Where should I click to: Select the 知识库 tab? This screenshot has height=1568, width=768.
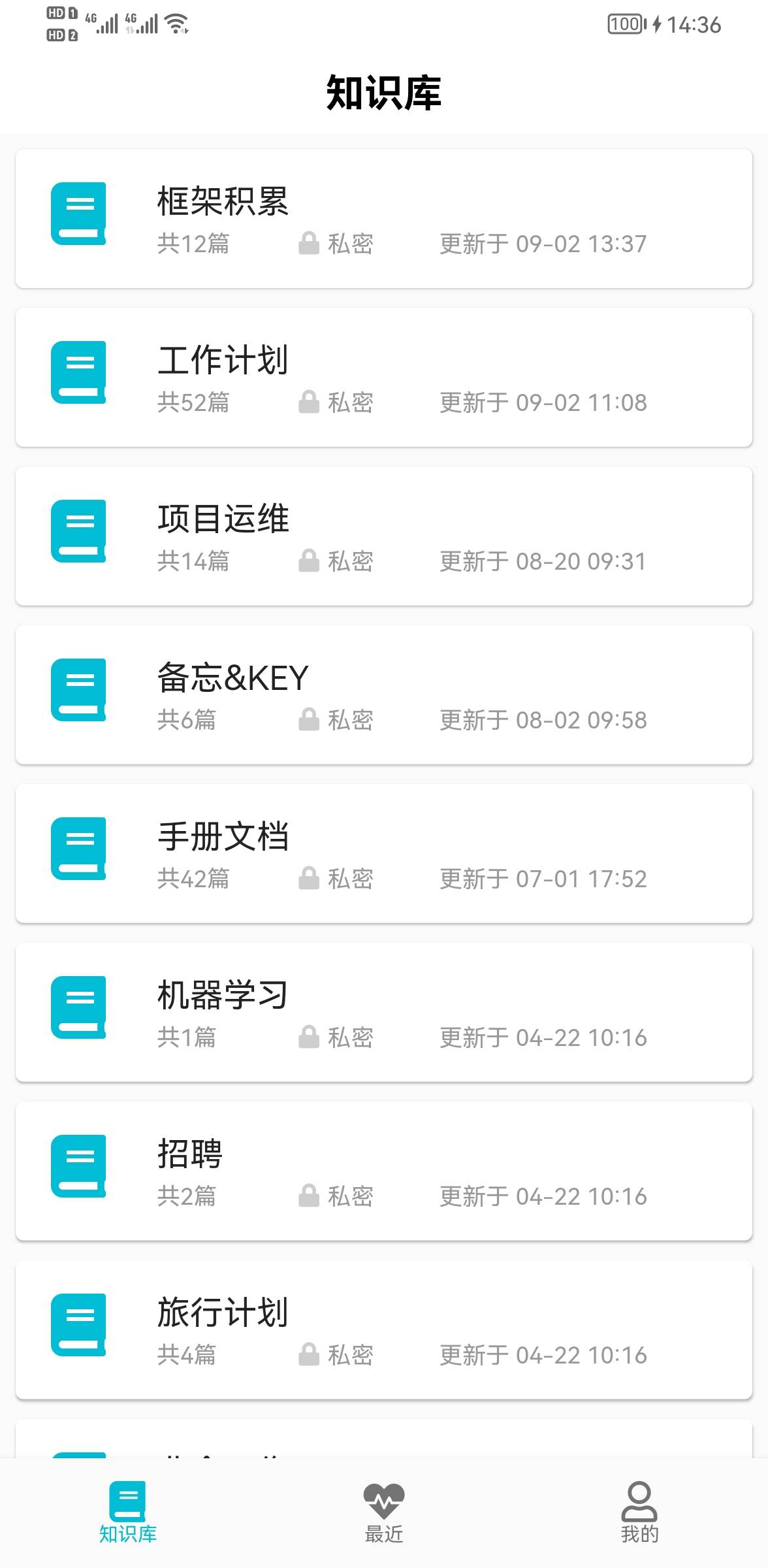point(128,1512)
